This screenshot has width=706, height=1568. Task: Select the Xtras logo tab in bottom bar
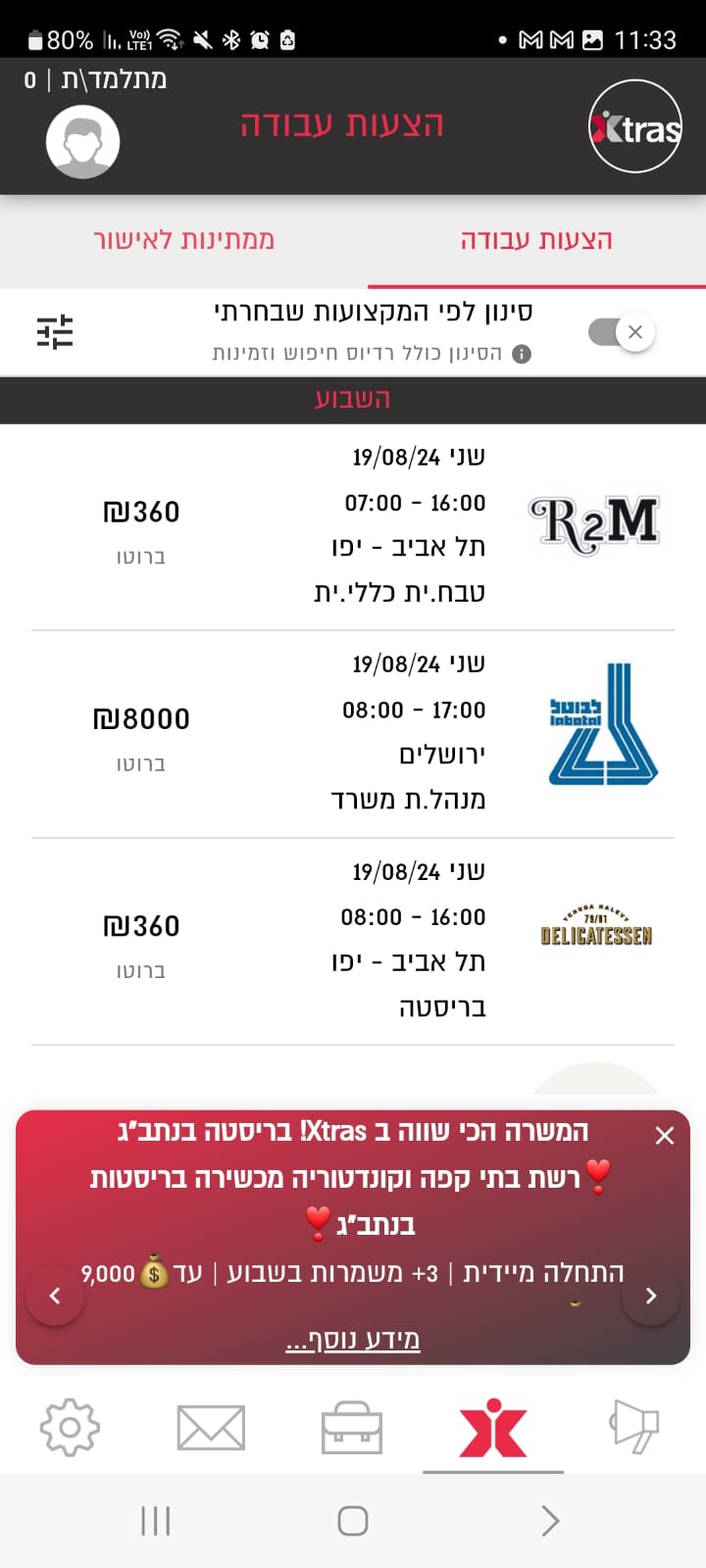click(493, 1429)
